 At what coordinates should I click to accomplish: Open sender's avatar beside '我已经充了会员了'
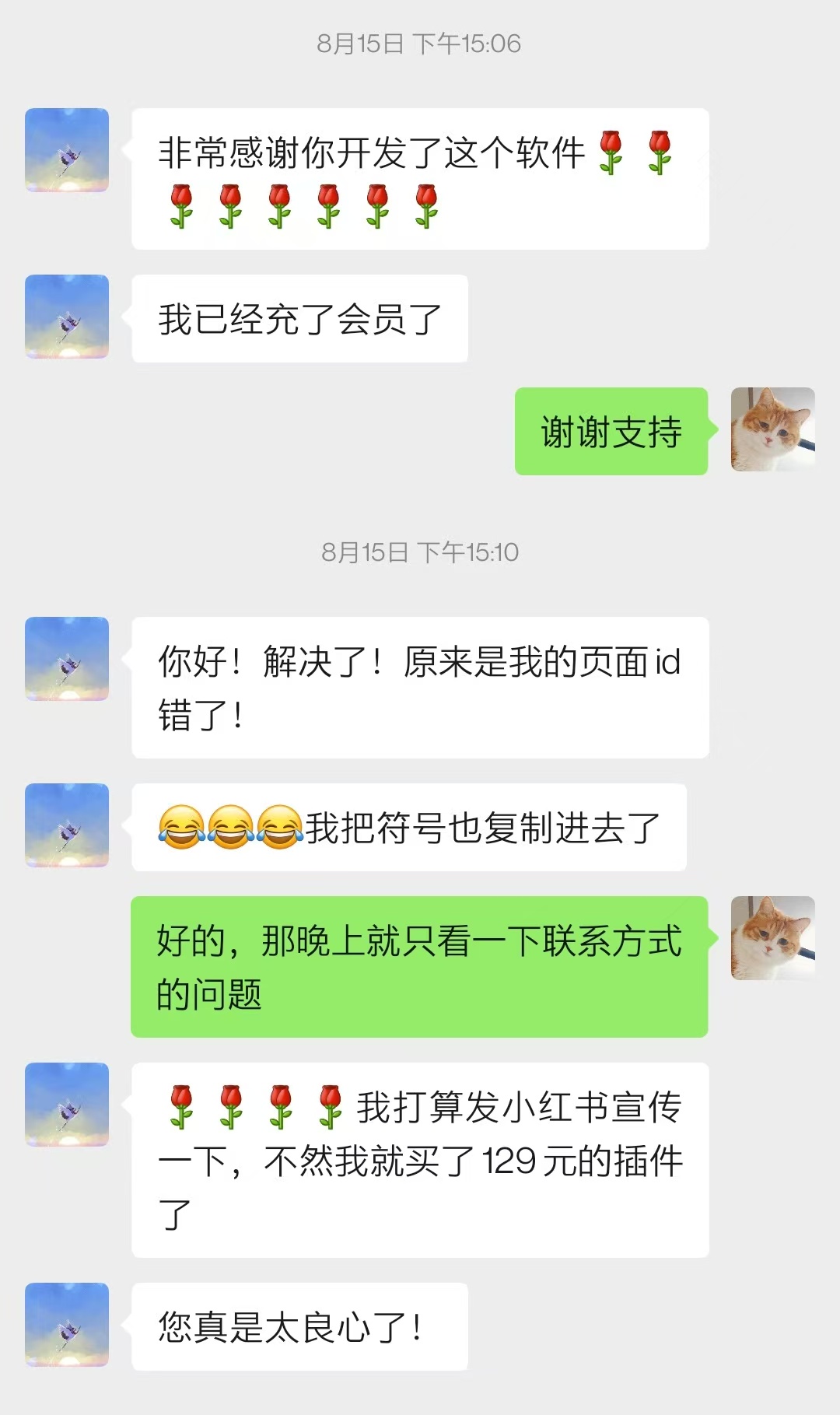[x=67, y=317]
